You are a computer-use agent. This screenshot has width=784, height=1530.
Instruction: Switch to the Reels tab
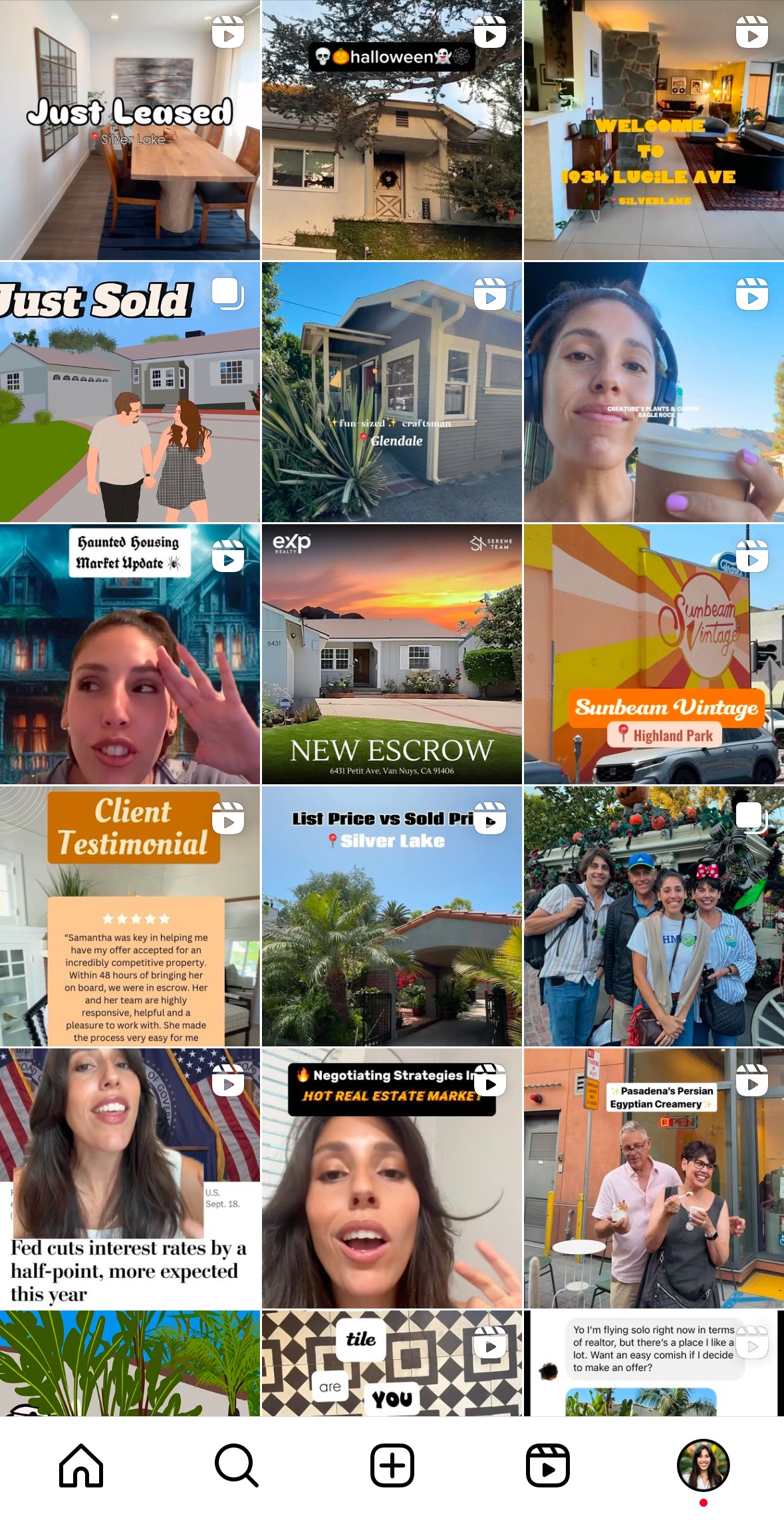(547, 1464)
